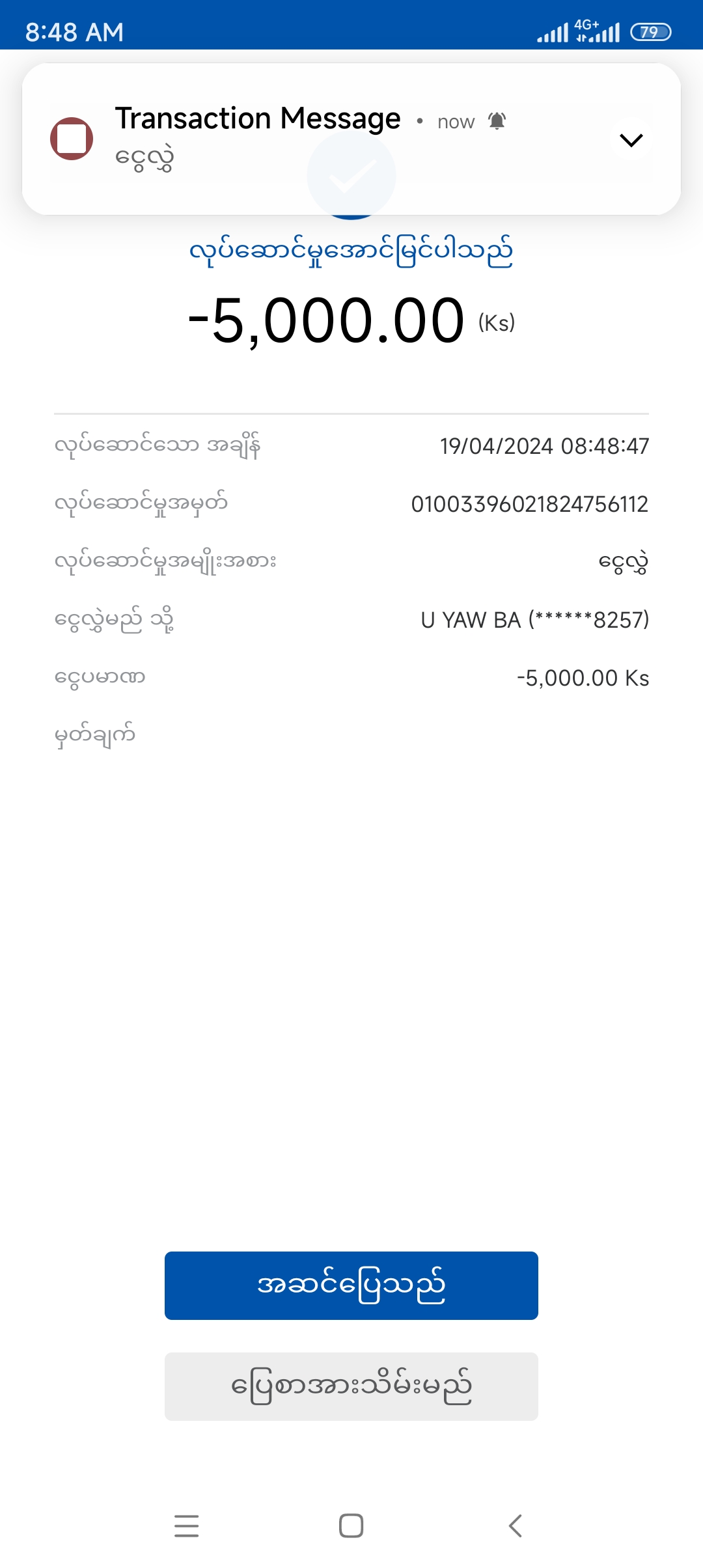The height and width of the screenshot is (1568, 703).
Task: Save receipt with ပြေစာအားသိမ်းမည် button
Action: click(351, 1386)
